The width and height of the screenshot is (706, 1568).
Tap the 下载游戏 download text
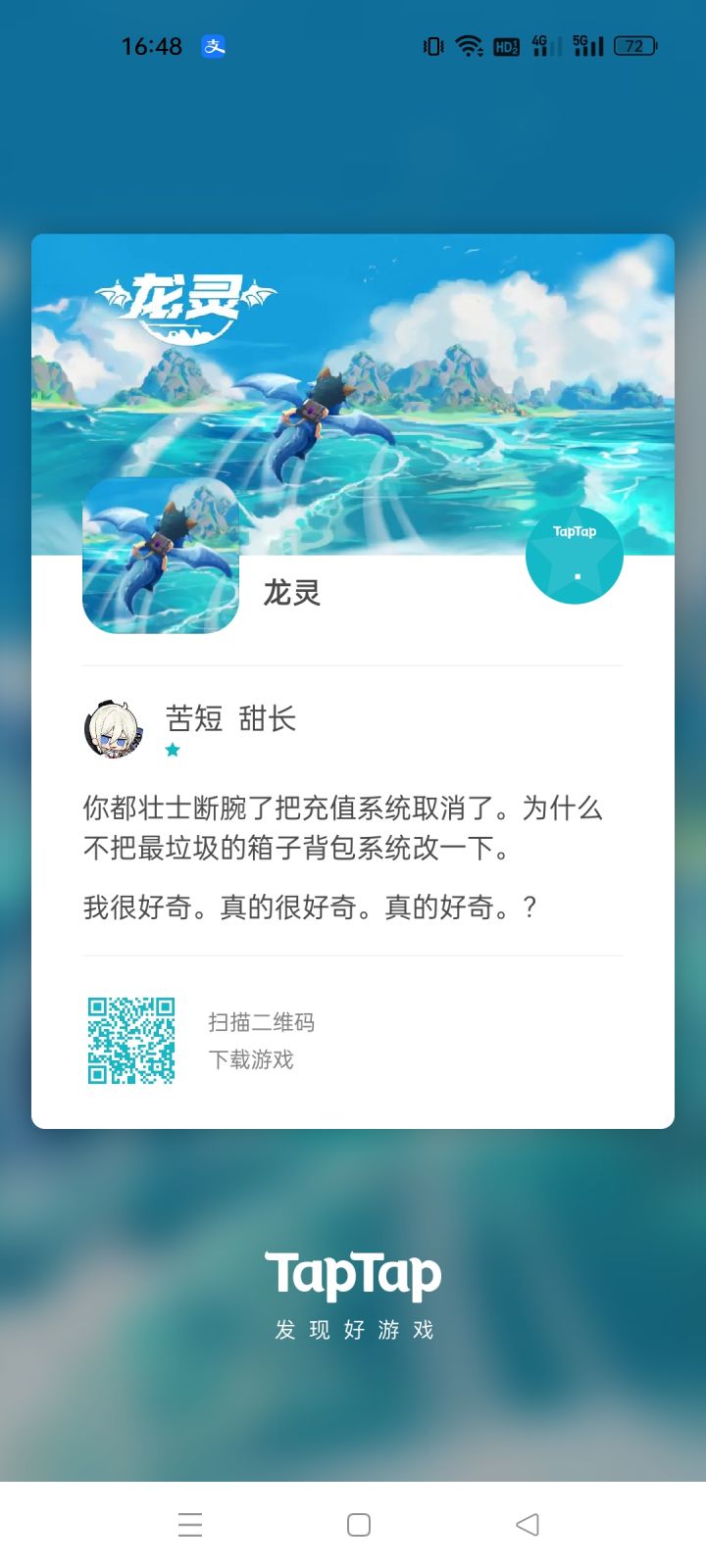coord(252,1059)
